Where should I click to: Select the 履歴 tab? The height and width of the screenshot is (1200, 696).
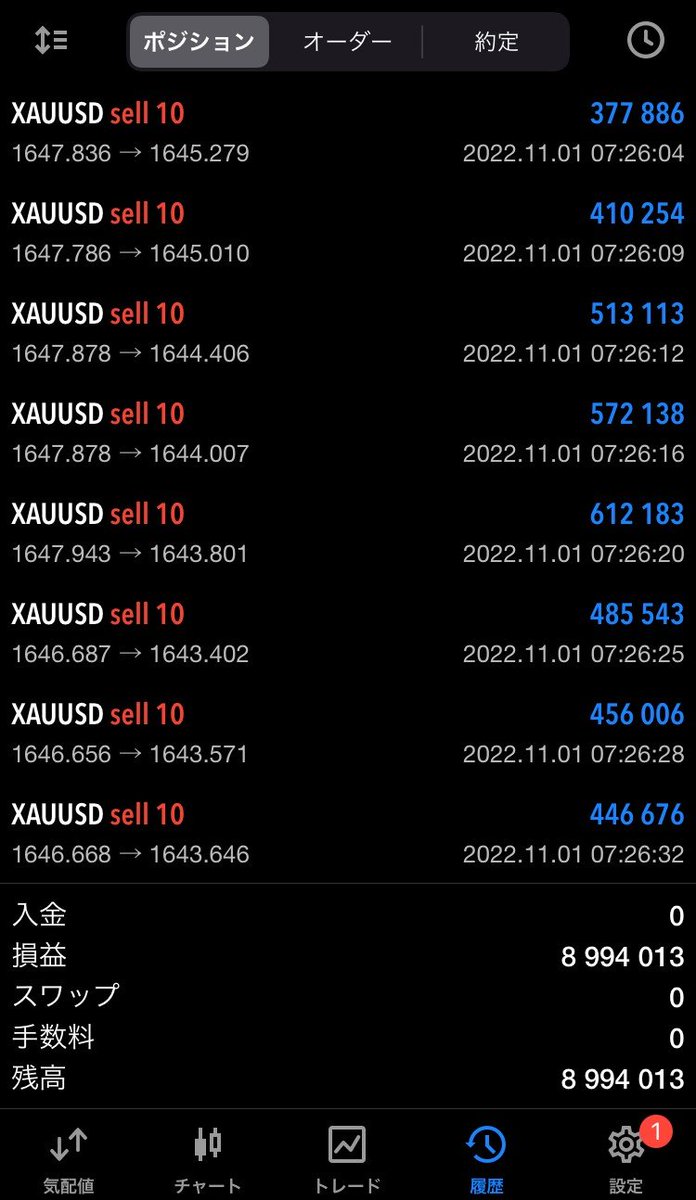[x=487, y=1158]
